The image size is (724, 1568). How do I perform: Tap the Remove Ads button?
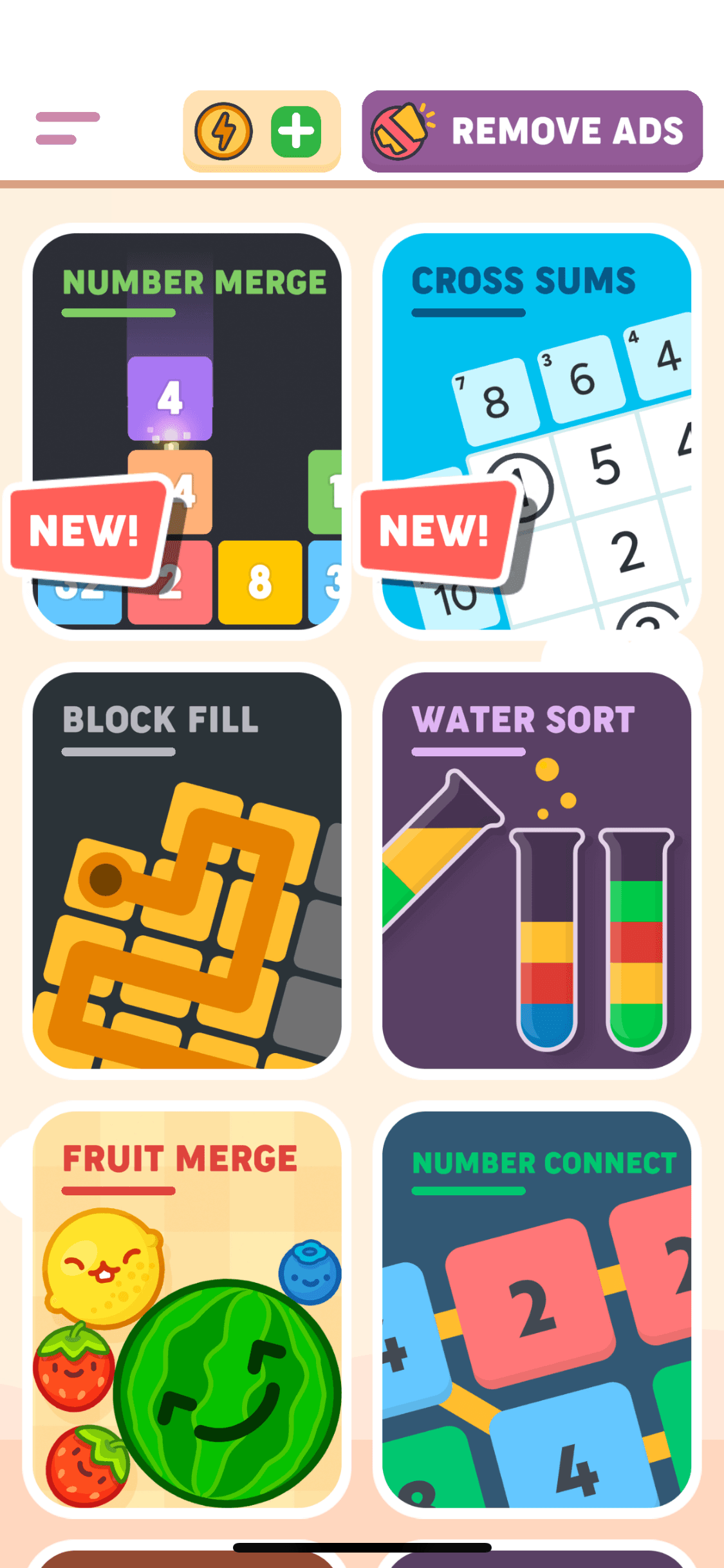pos(532,131)
